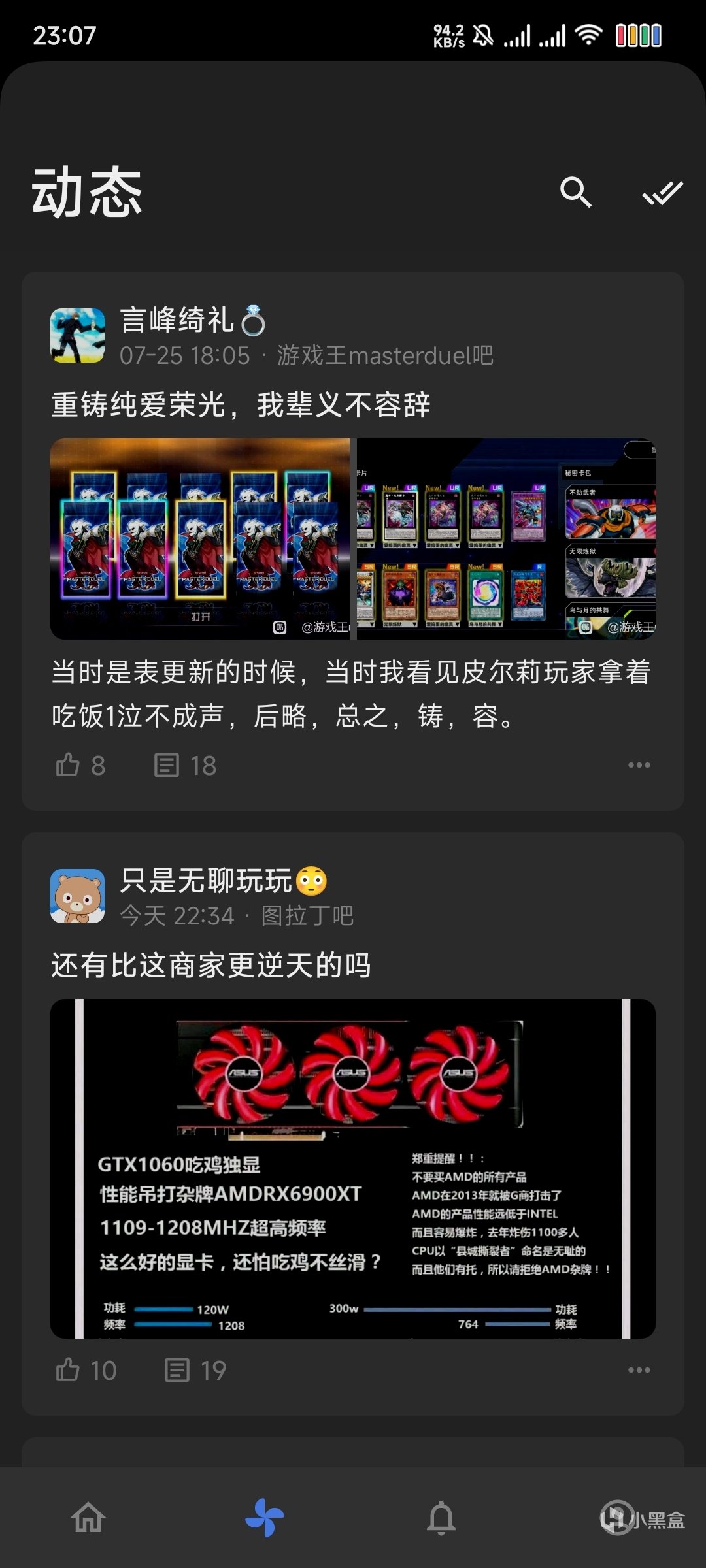Image resolution: width=706 pixels, height=1568 pixels.
Task: Select the pinwheel feed tab
Action: tap(265, 1517)
